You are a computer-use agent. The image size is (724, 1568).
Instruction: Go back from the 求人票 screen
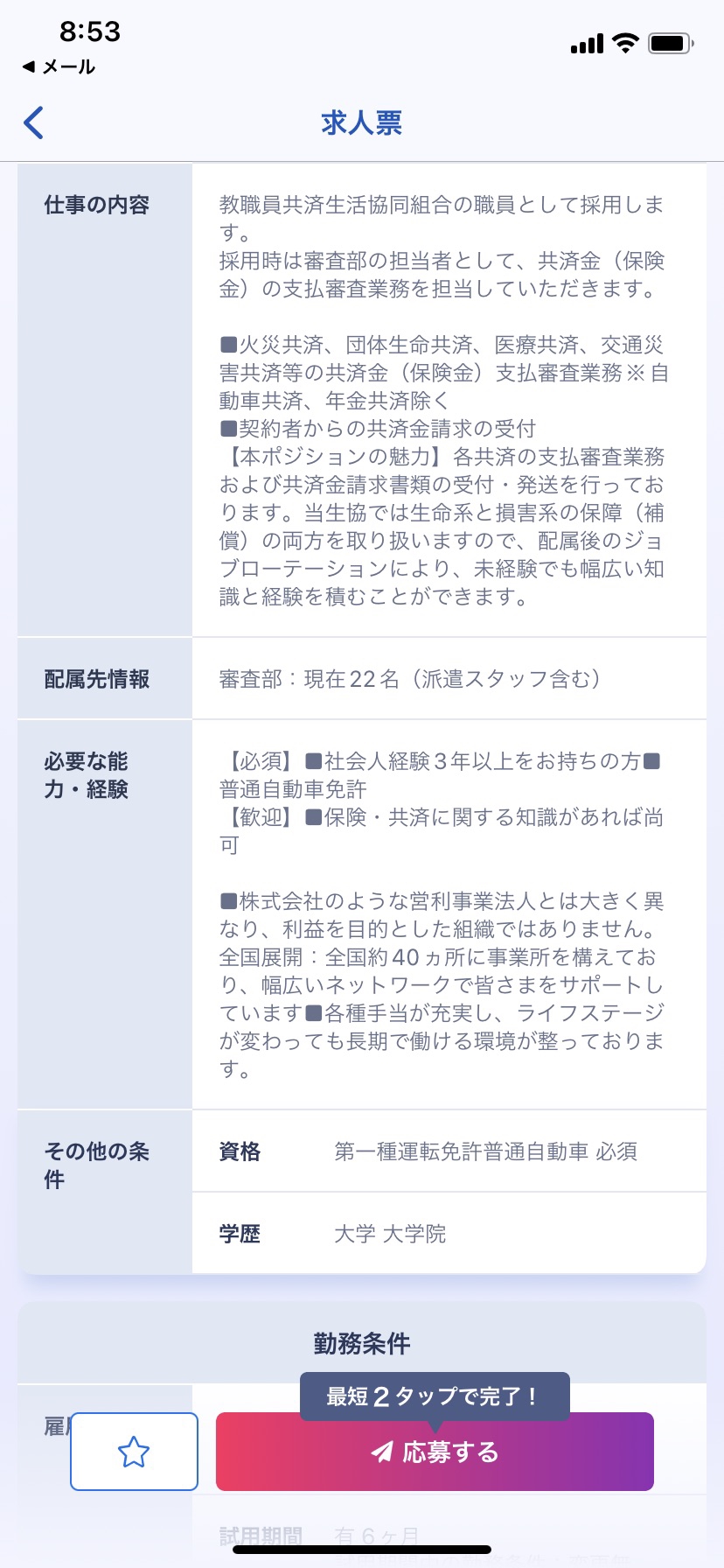[33, 122]
